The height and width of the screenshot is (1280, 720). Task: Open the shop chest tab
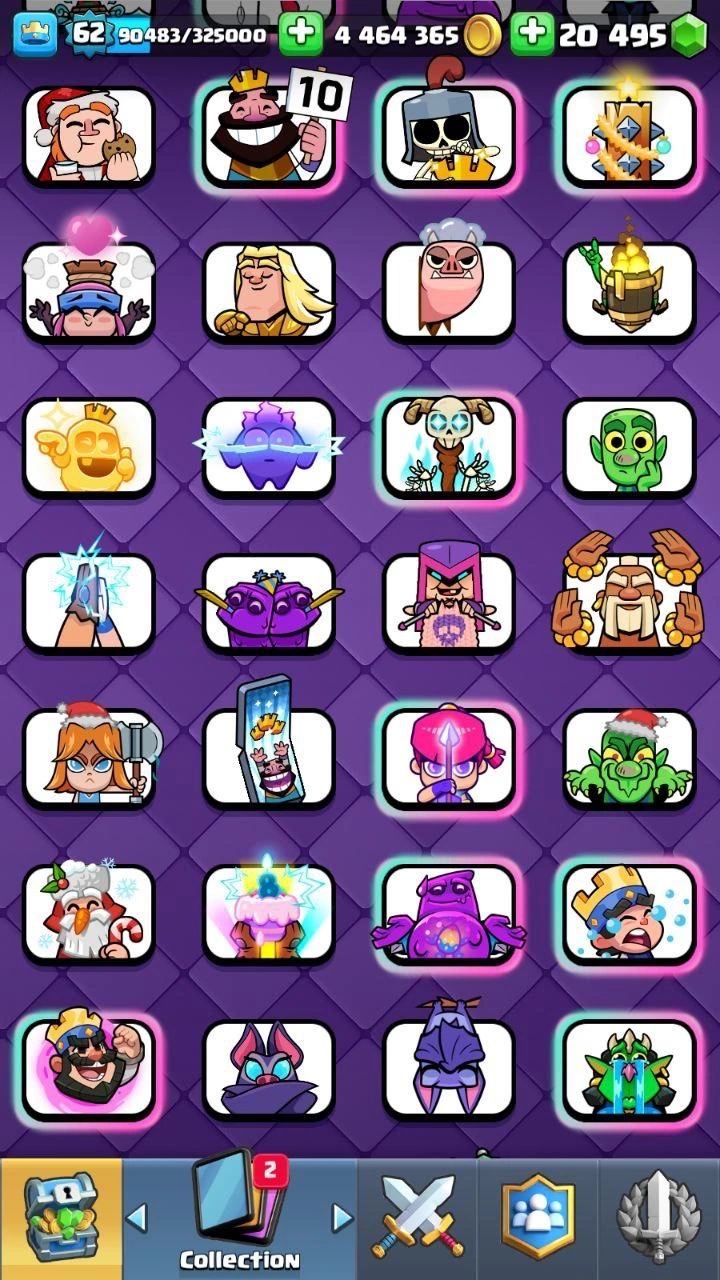[61, 1219]
